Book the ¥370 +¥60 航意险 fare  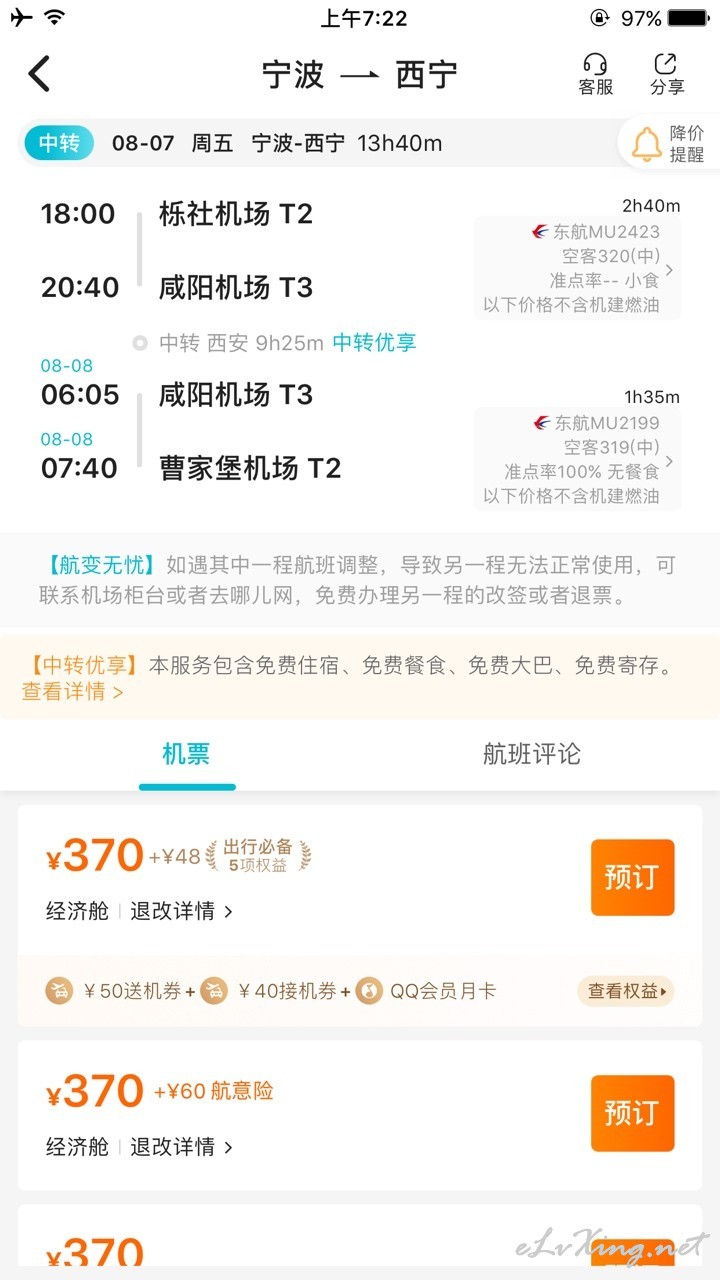[632, 1113]
